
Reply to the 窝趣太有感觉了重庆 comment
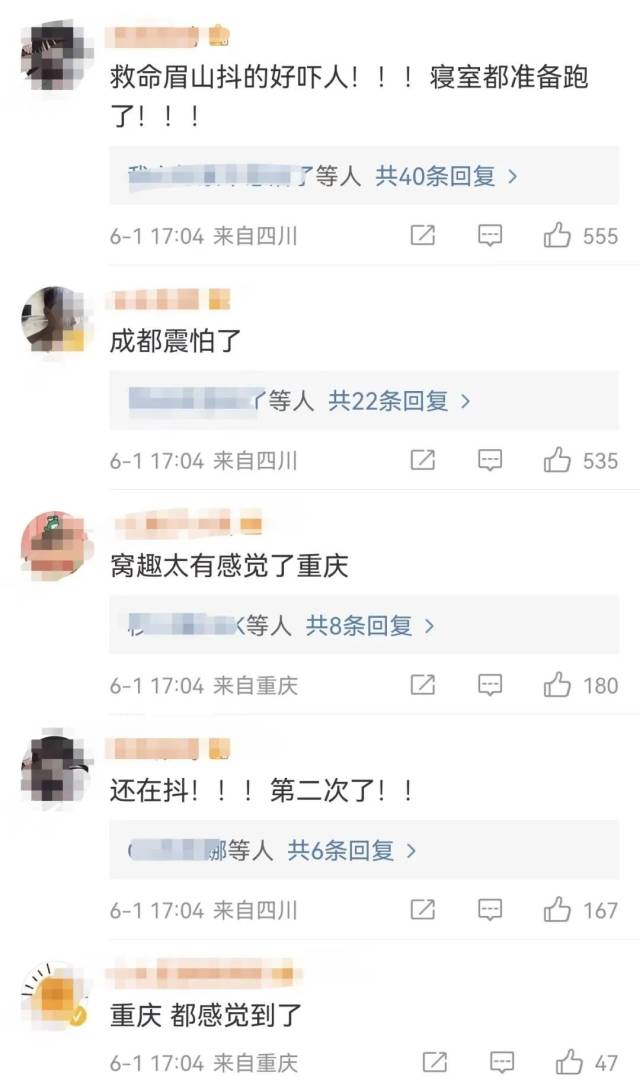click(x=489, y=686)
